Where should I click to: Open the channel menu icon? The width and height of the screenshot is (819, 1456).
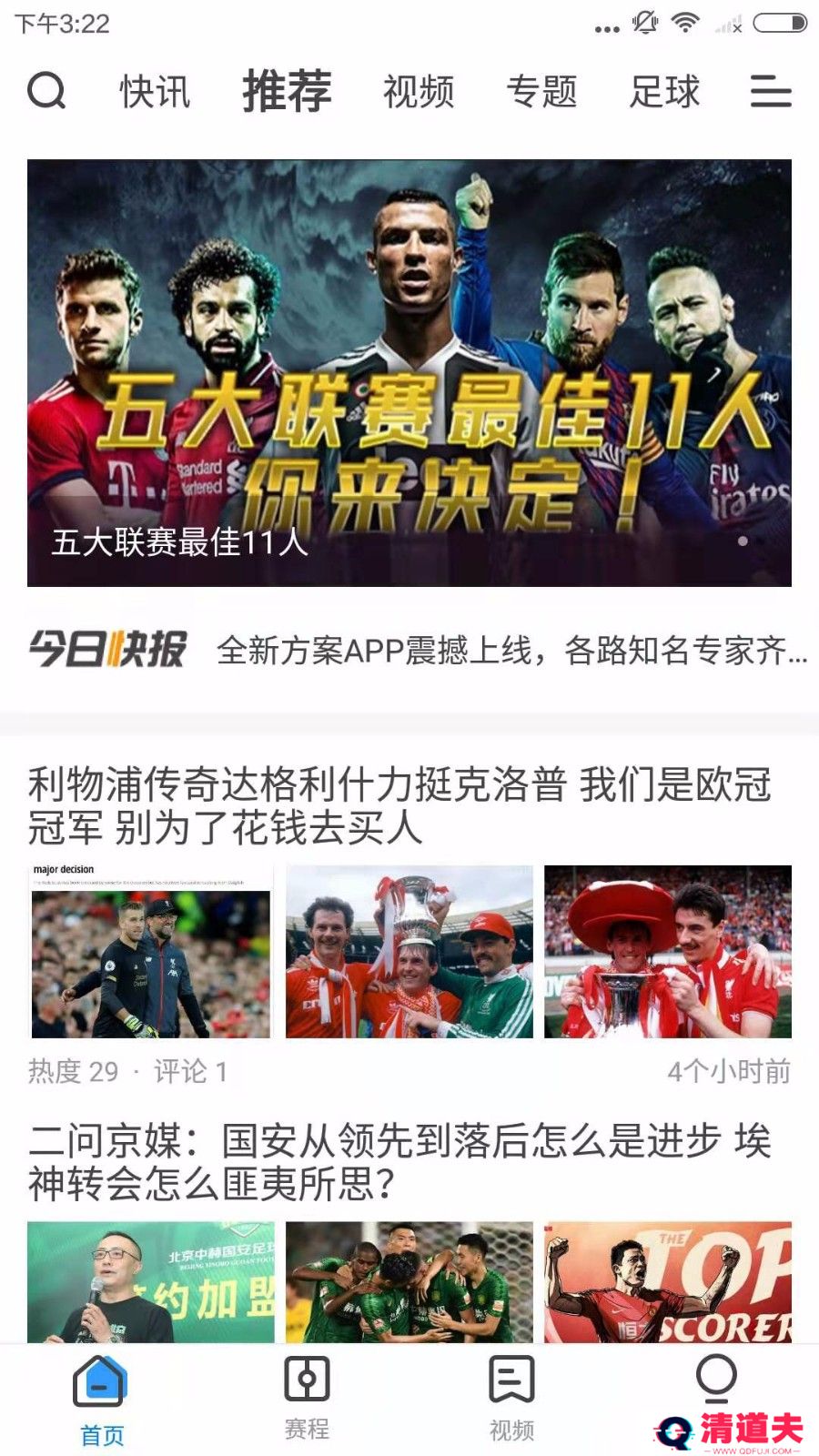pyautogui.click(x=770, y=92)
